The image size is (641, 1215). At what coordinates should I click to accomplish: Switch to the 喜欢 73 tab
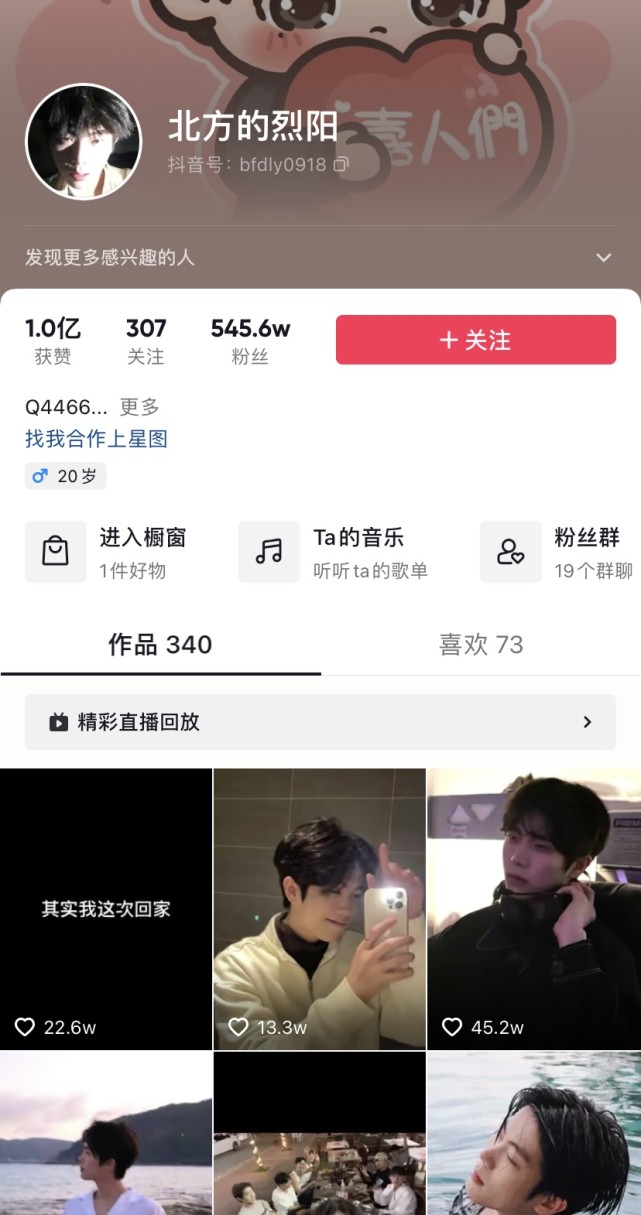click(481, 645)
